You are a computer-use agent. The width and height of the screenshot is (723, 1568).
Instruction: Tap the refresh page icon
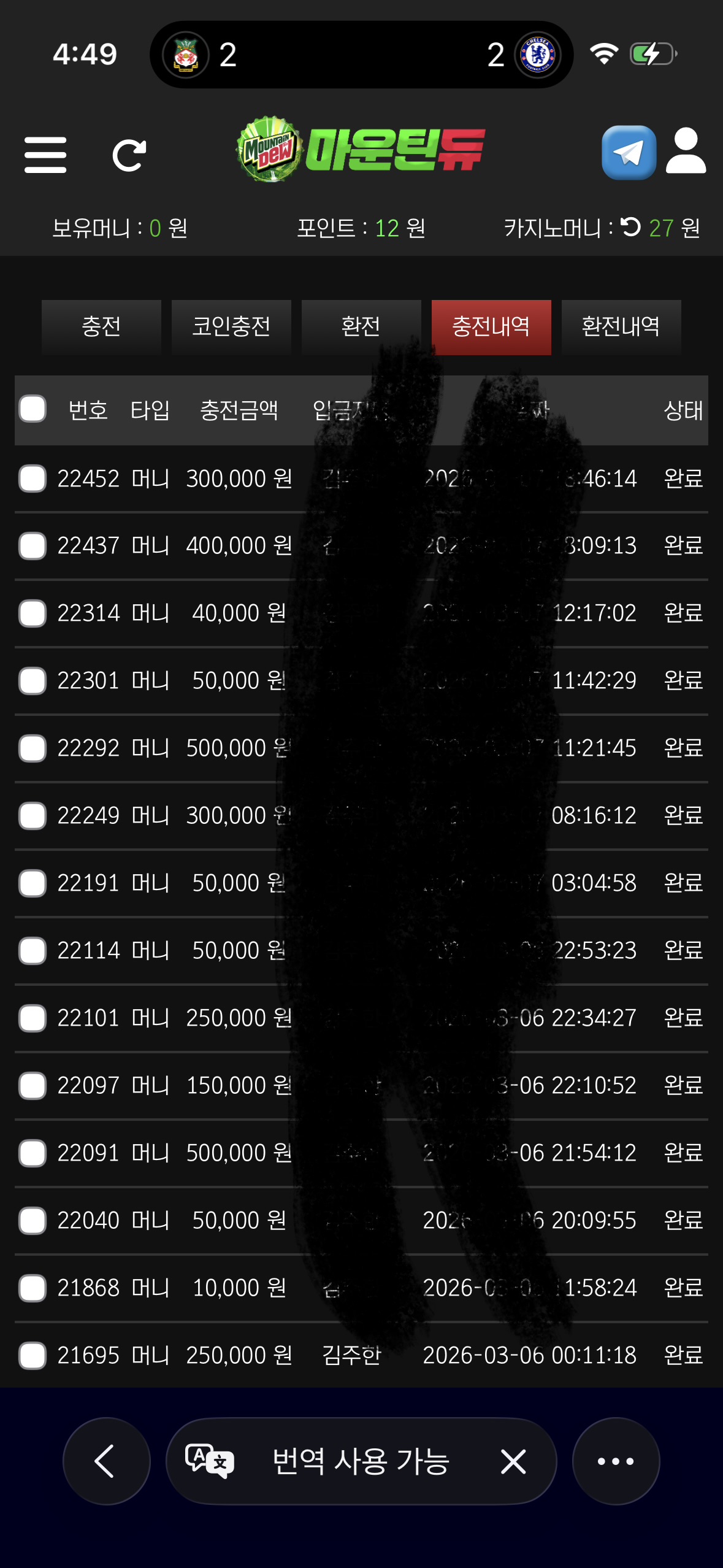(129, 155)
